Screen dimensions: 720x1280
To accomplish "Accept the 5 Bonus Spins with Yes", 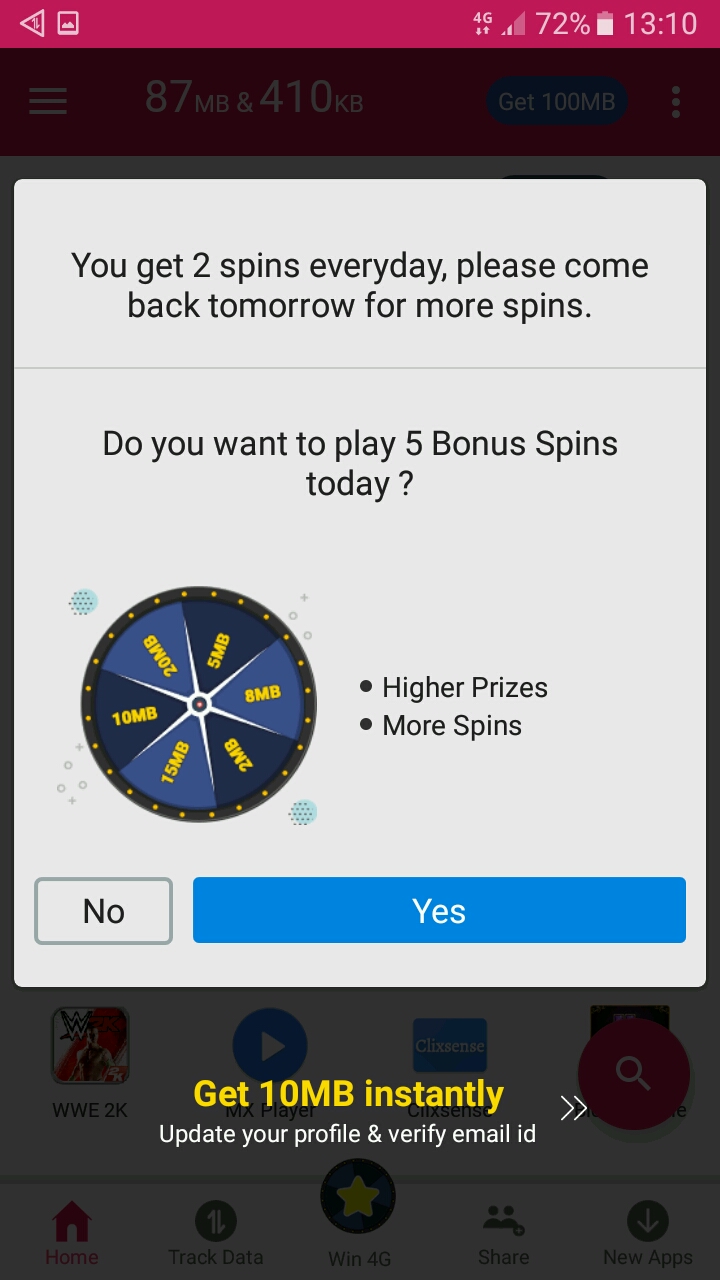I will point(439,910).
